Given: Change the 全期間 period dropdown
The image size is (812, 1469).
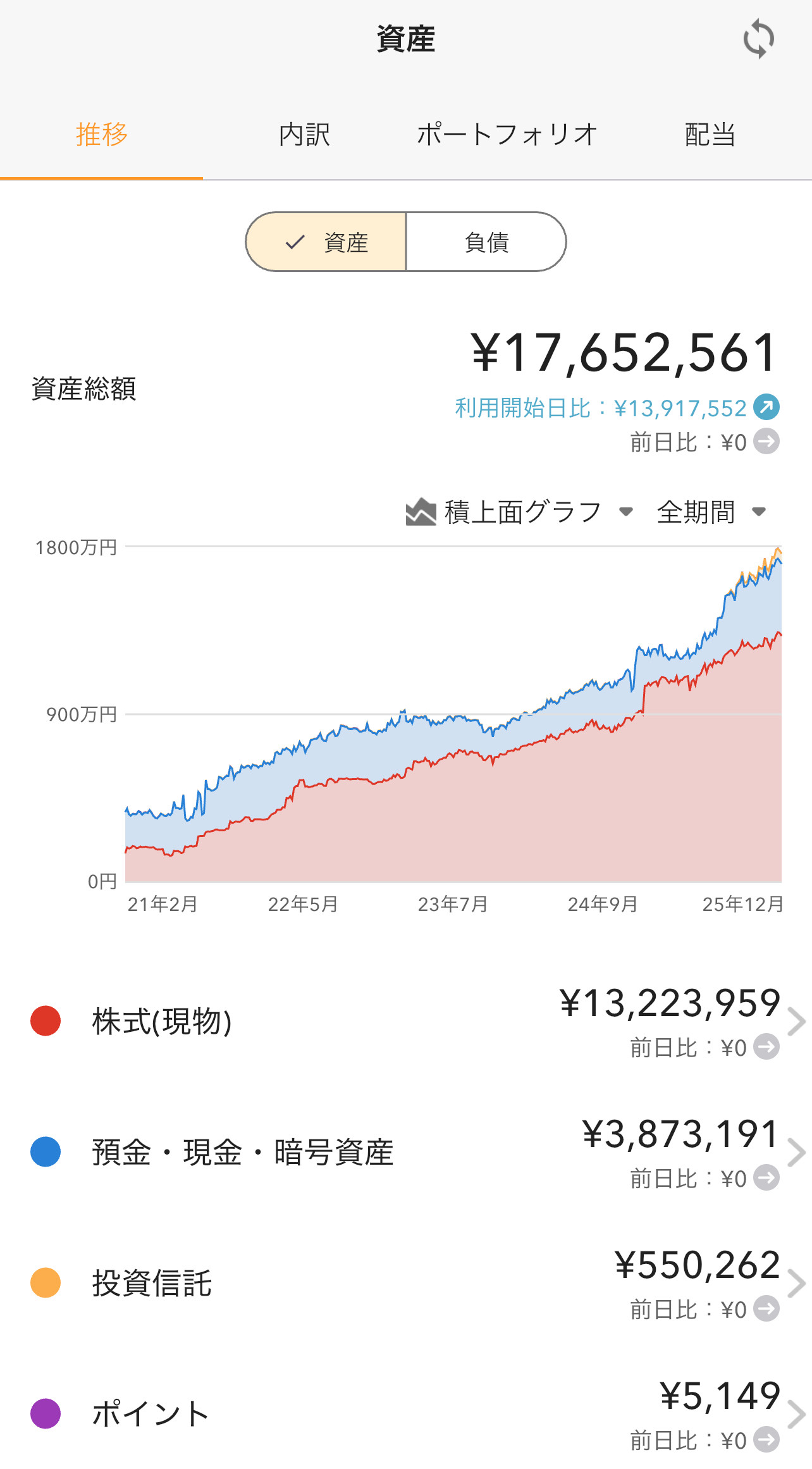Looking at the screenshot, I should coord(711,512).
